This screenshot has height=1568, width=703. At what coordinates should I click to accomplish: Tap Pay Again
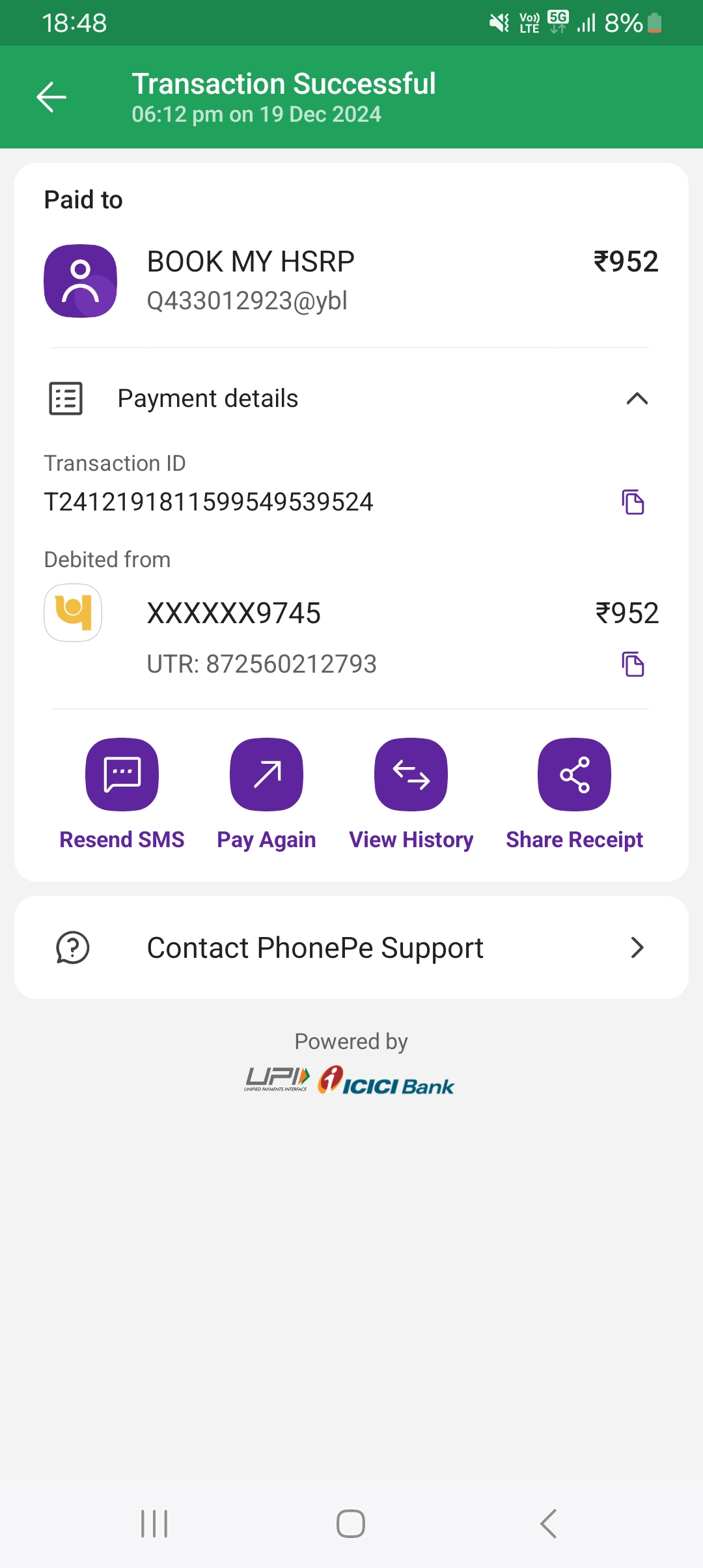click(266, 775)
